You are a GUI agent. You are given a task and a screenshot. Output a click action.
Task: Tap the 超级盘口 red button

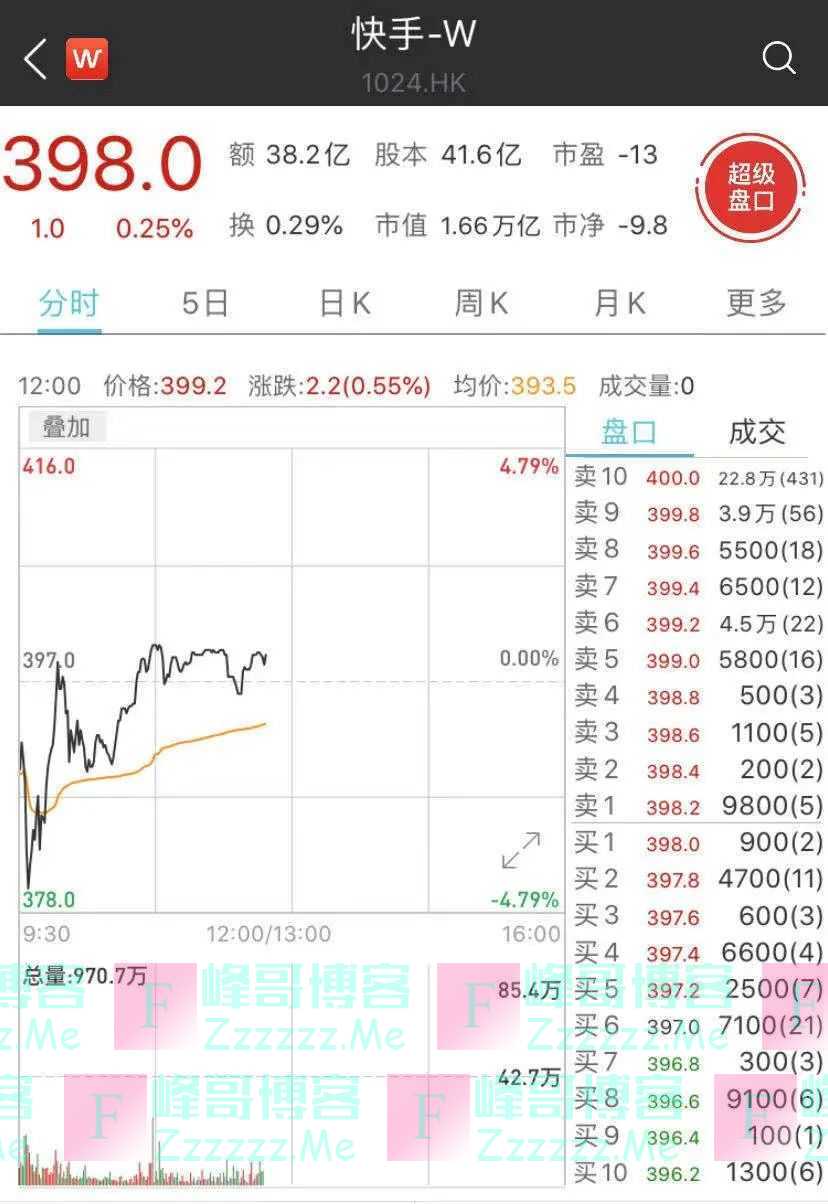[x=751, y=187]
